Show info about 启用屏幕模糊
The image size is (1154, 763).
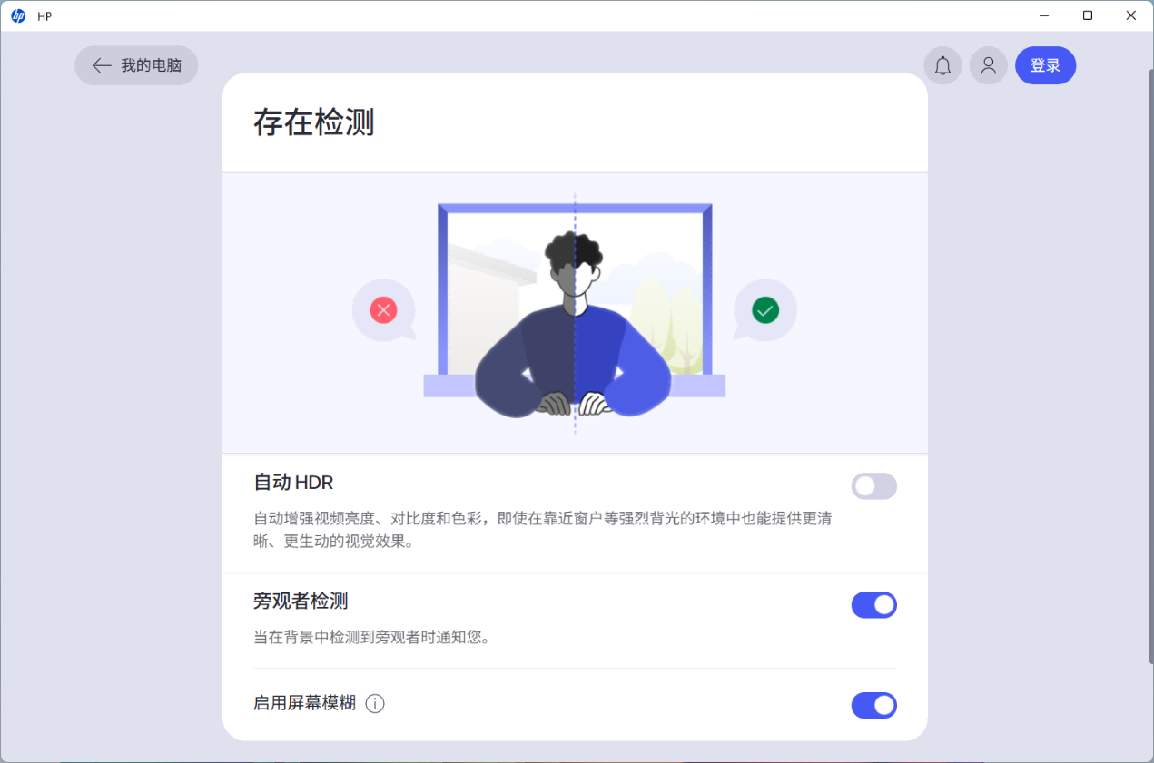[375, 704]
